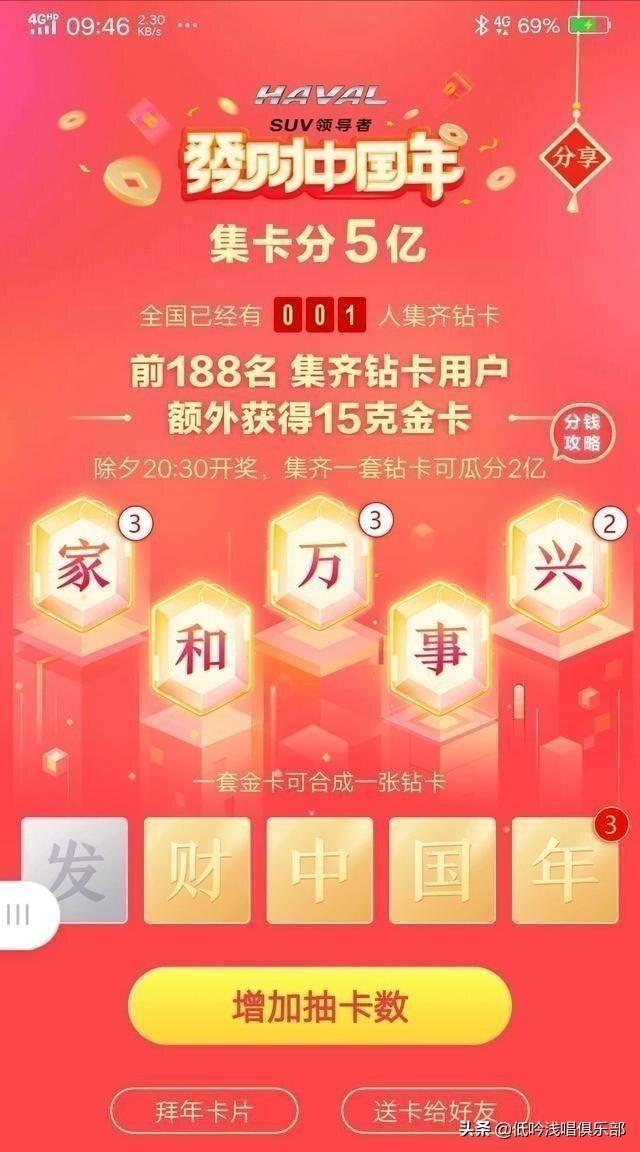Screen dimensions: 640x1152
Task: Open the 和 gold card
Action: click(201, 650)
